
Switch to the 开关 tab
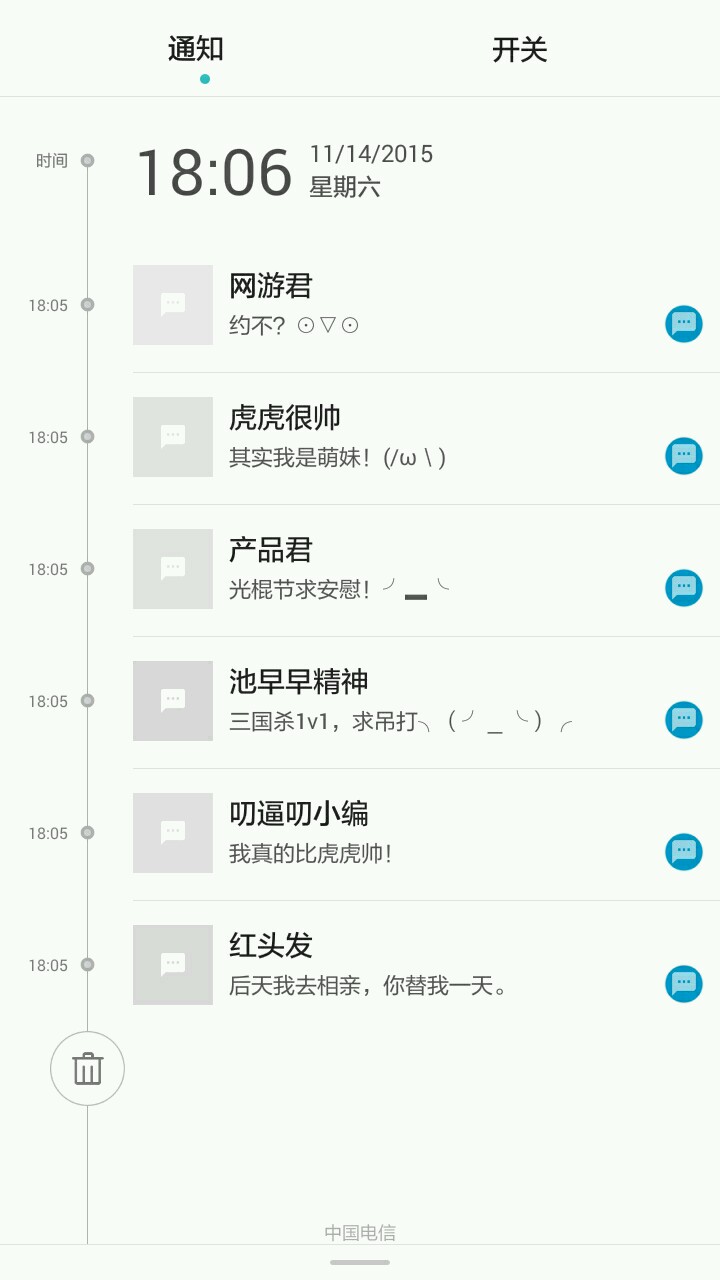click(519, 50)
